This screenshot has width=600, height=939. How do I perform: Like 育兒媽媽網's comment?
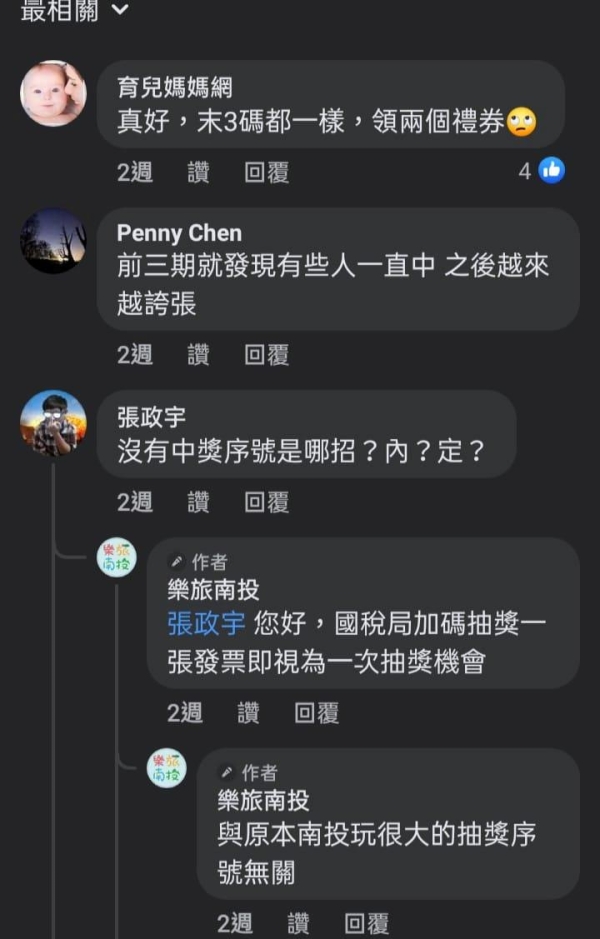coord(199,172)
